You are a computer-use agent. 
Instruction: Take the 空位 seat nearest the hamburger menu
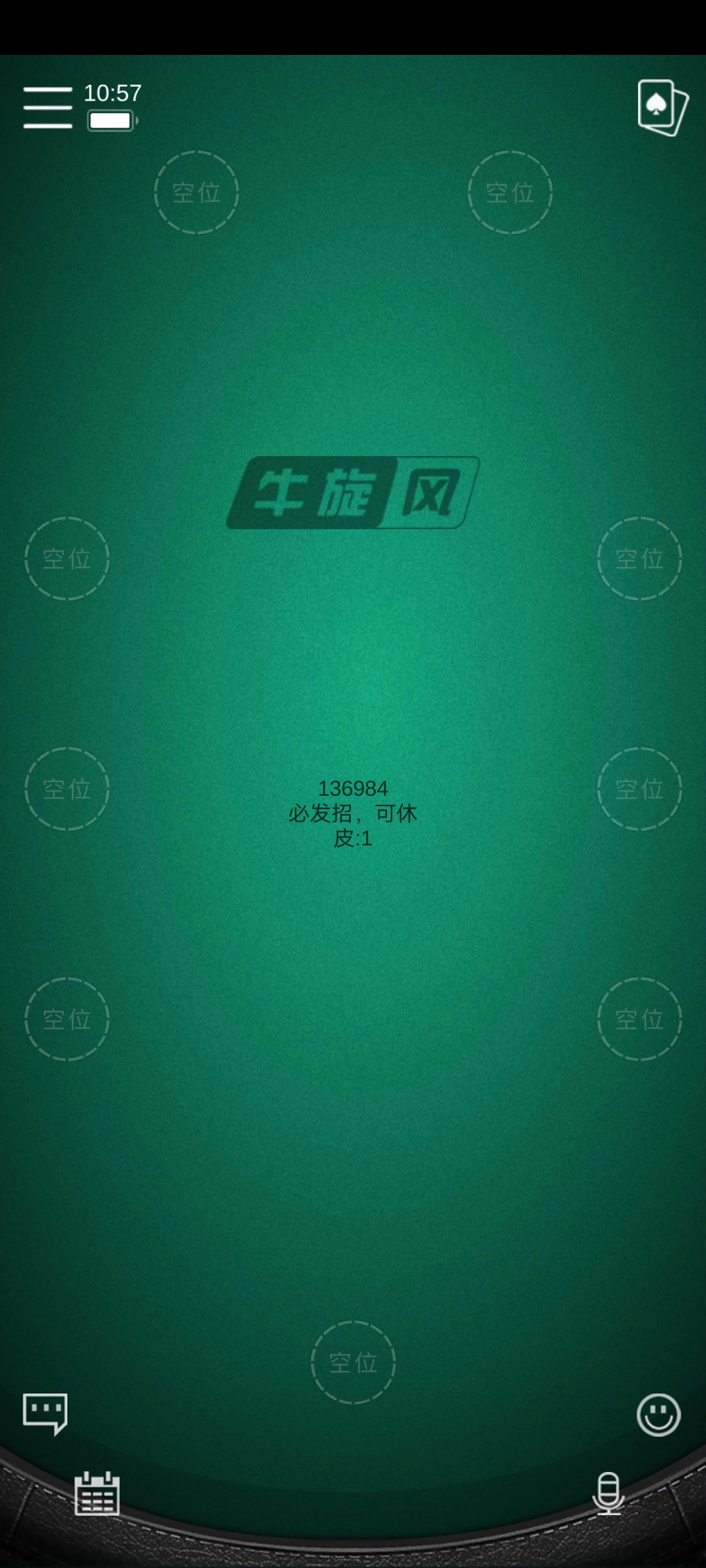click(x=196, y=193)
